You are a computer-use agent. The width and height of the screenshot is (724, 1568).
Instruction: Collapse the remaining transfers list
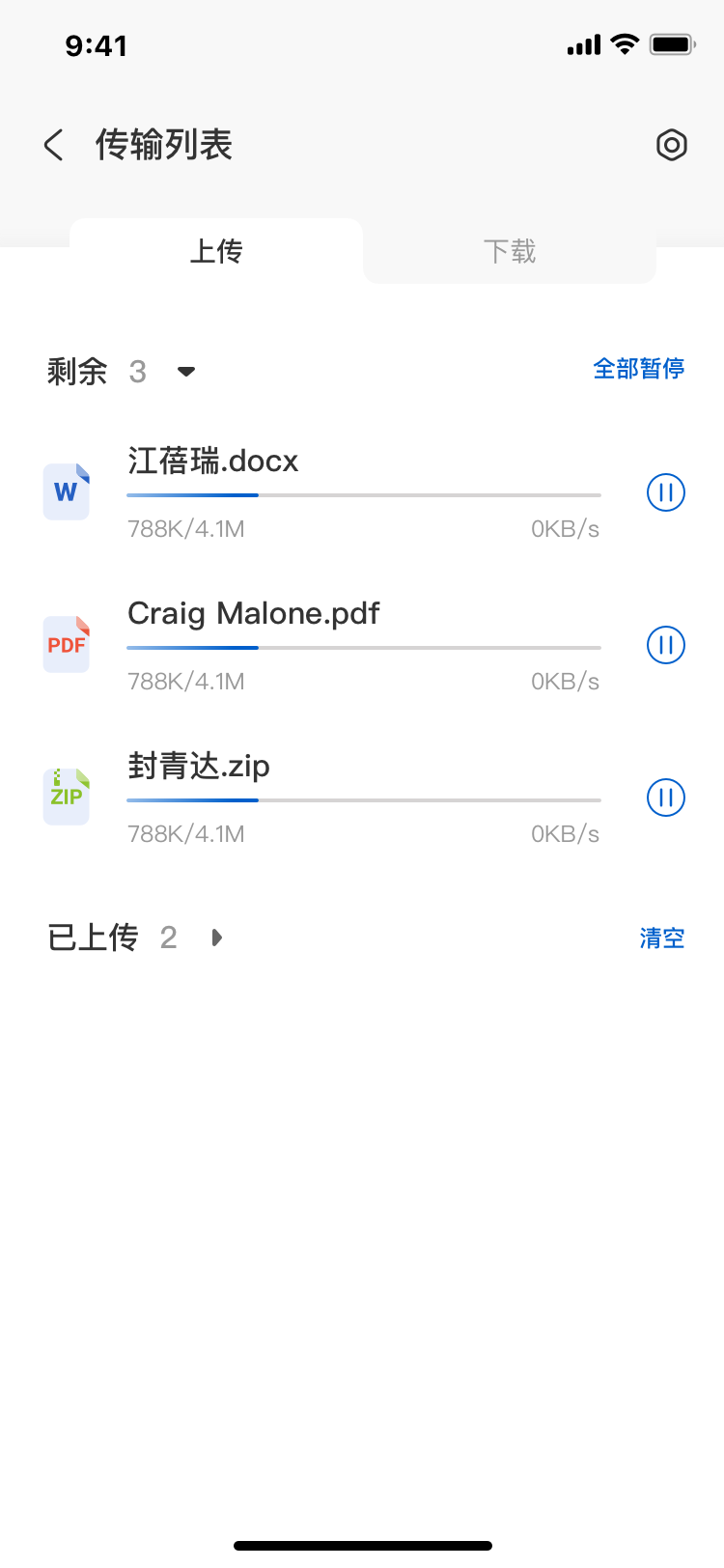[x=185, y=372]
